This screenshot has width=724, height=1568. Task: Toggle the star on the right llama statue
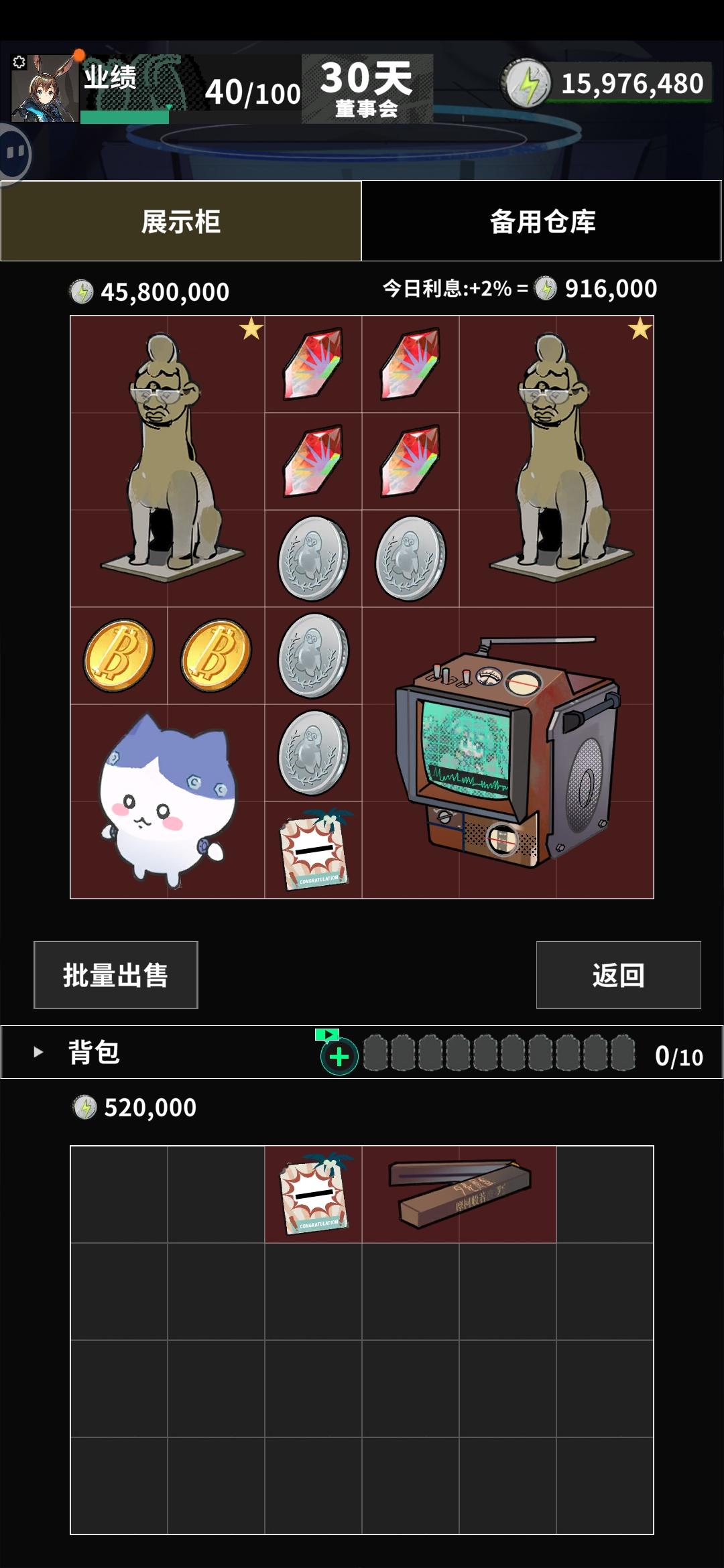pyautogui.click(x=638, y=329)
